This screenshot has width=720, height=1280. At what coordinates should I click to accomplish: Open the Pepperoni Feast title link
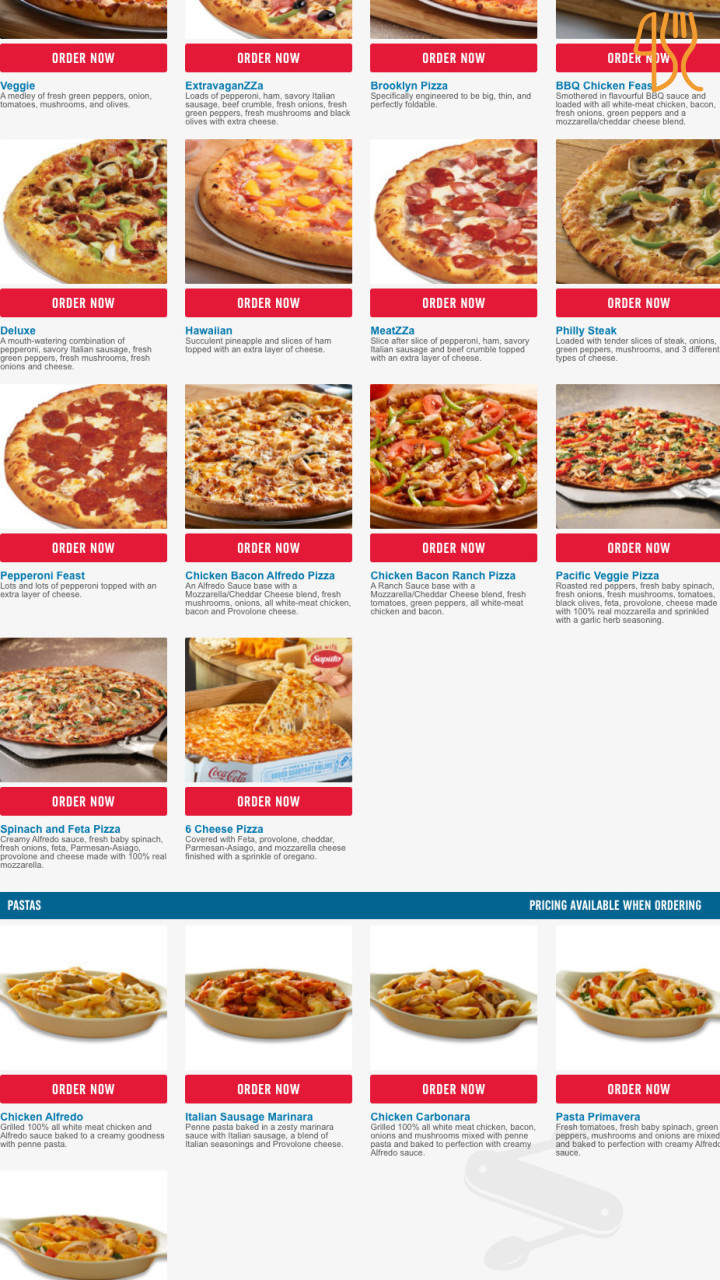[x=43, y=576]
